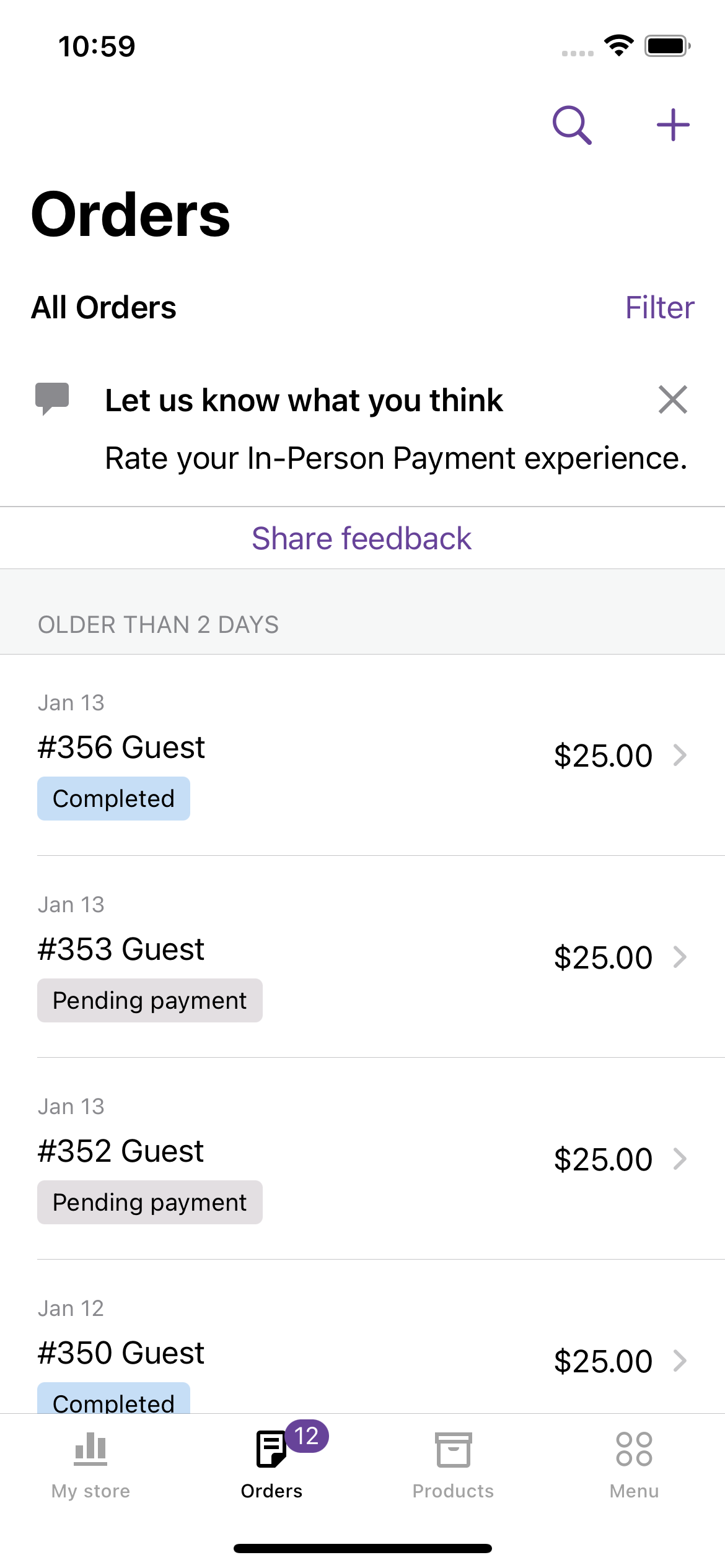The height and width of the screenshot is (1568, 725).
Task: Create a new order with plus icon
Action: coord(673,125)
